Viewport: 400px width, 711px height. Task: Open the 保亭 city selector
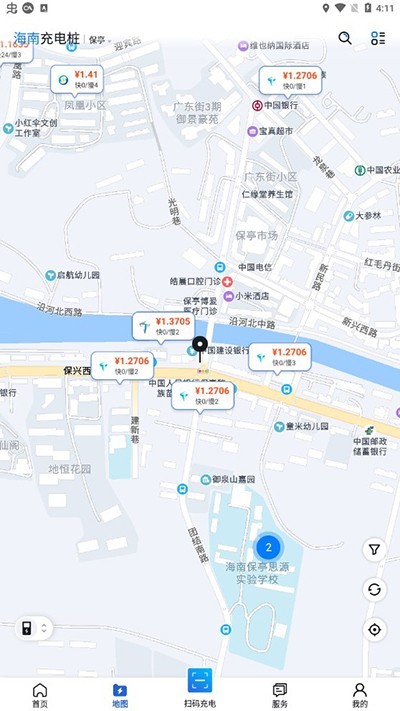99,40
